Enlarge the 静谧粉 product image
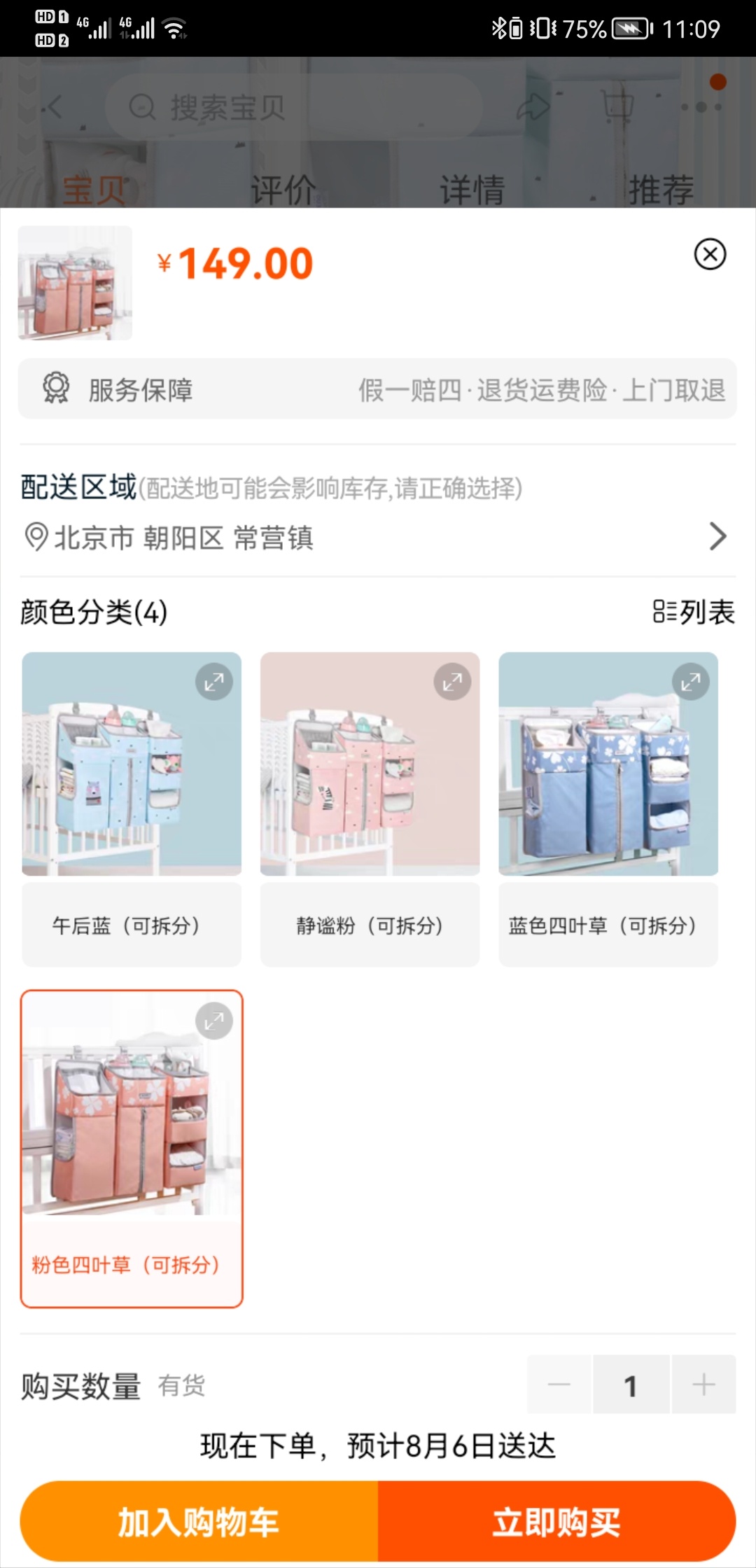756x1568 pixels. click(x=452, y=681)
